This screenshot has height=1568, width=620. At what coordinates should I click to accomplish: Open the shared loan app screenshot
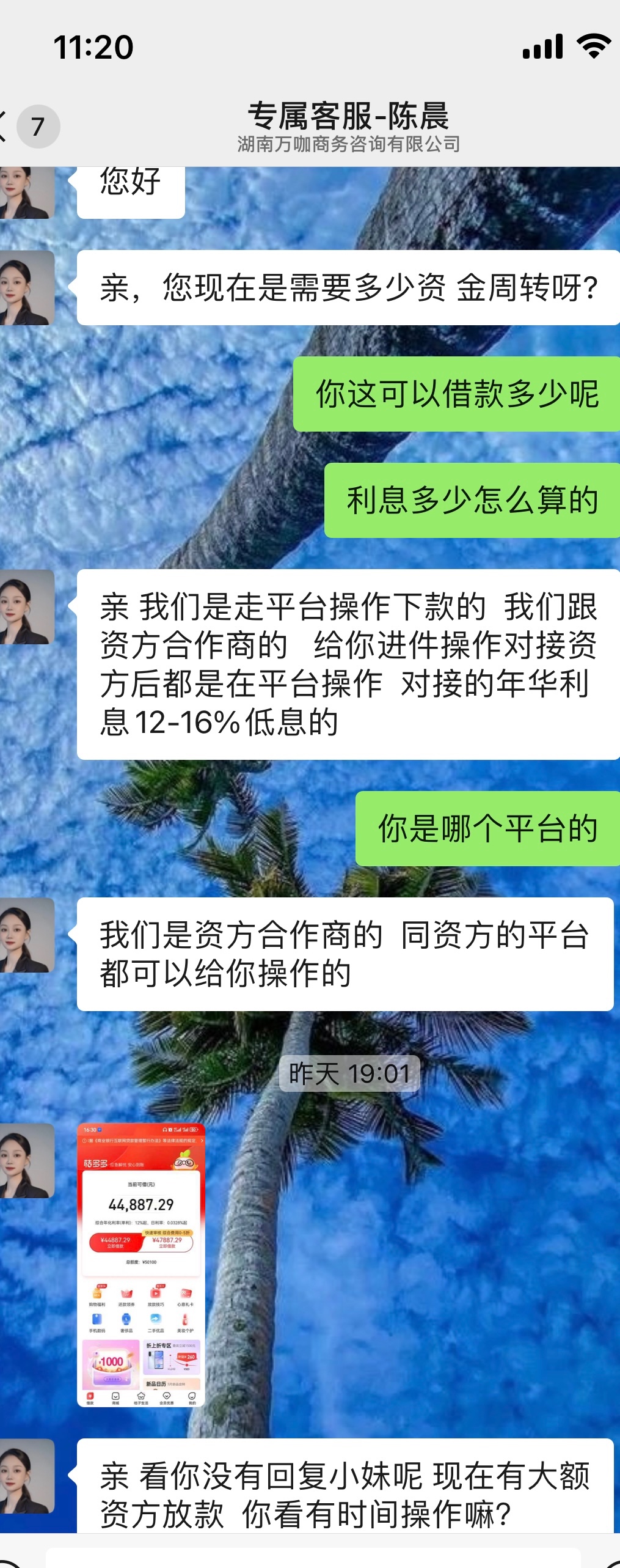[141, 1265]
